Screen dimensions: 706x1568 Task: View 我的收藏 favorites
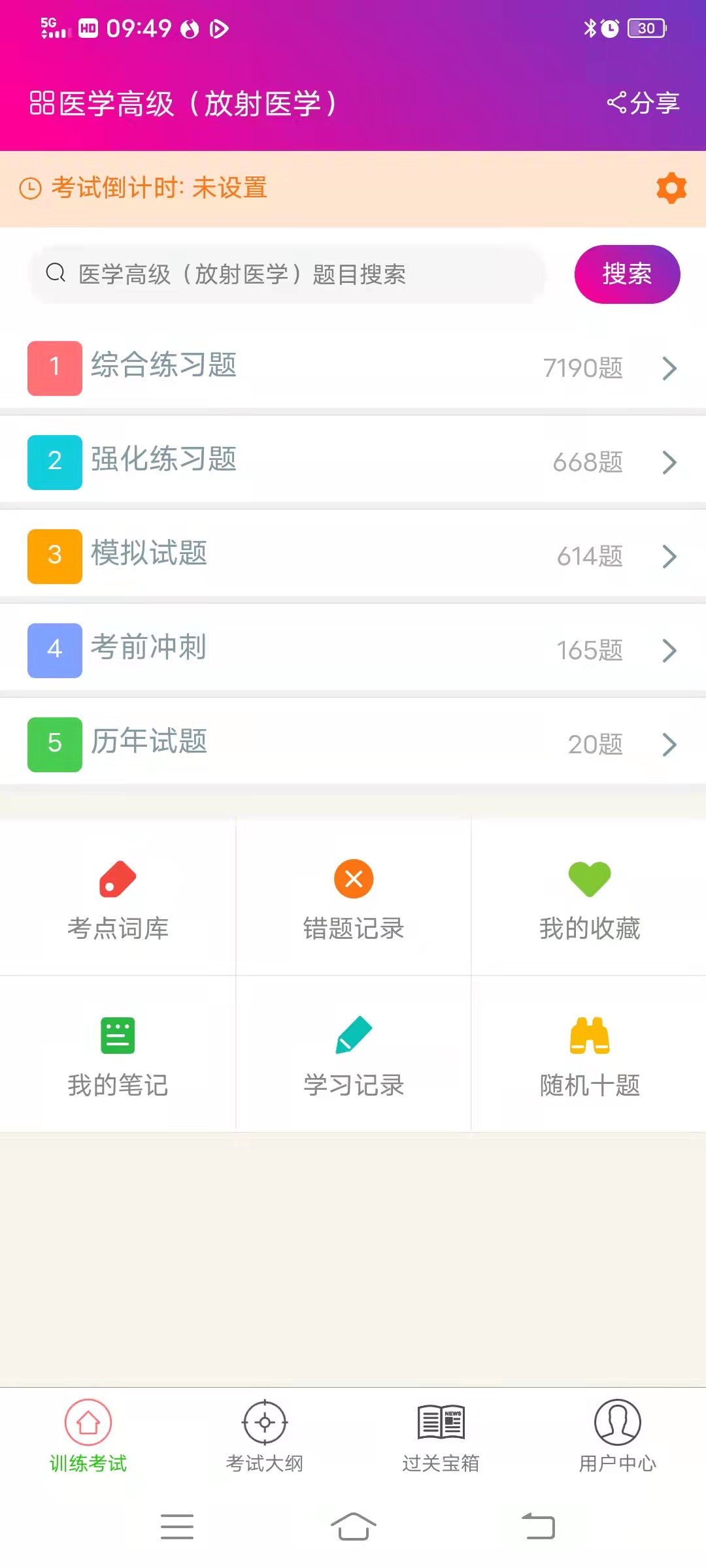589,902
